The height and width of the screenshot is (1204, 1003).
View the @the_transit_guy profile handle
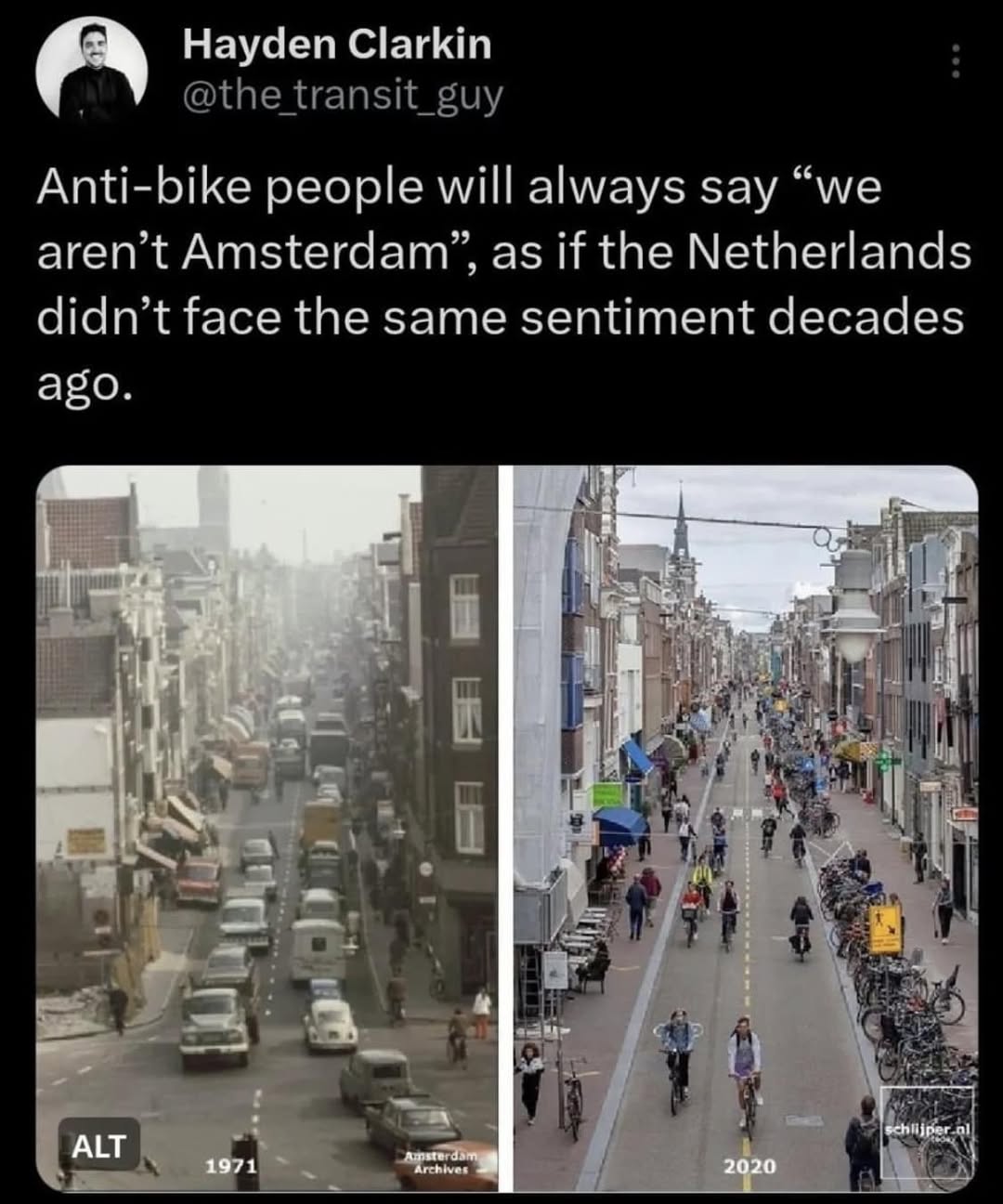(343, 95)
